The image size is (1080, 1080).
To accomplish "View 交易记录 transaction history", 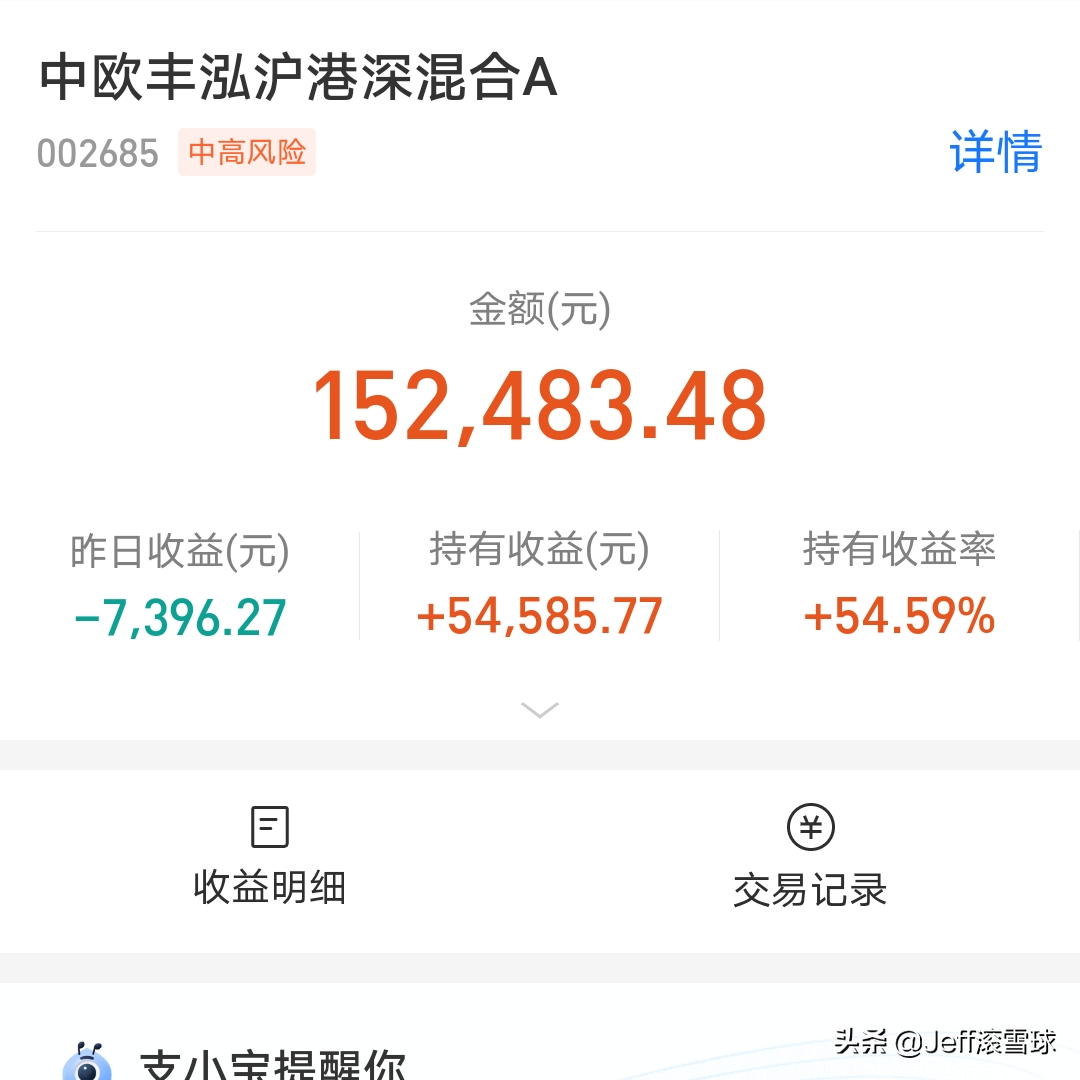I will pyautogui.click(x=810, y=858).
